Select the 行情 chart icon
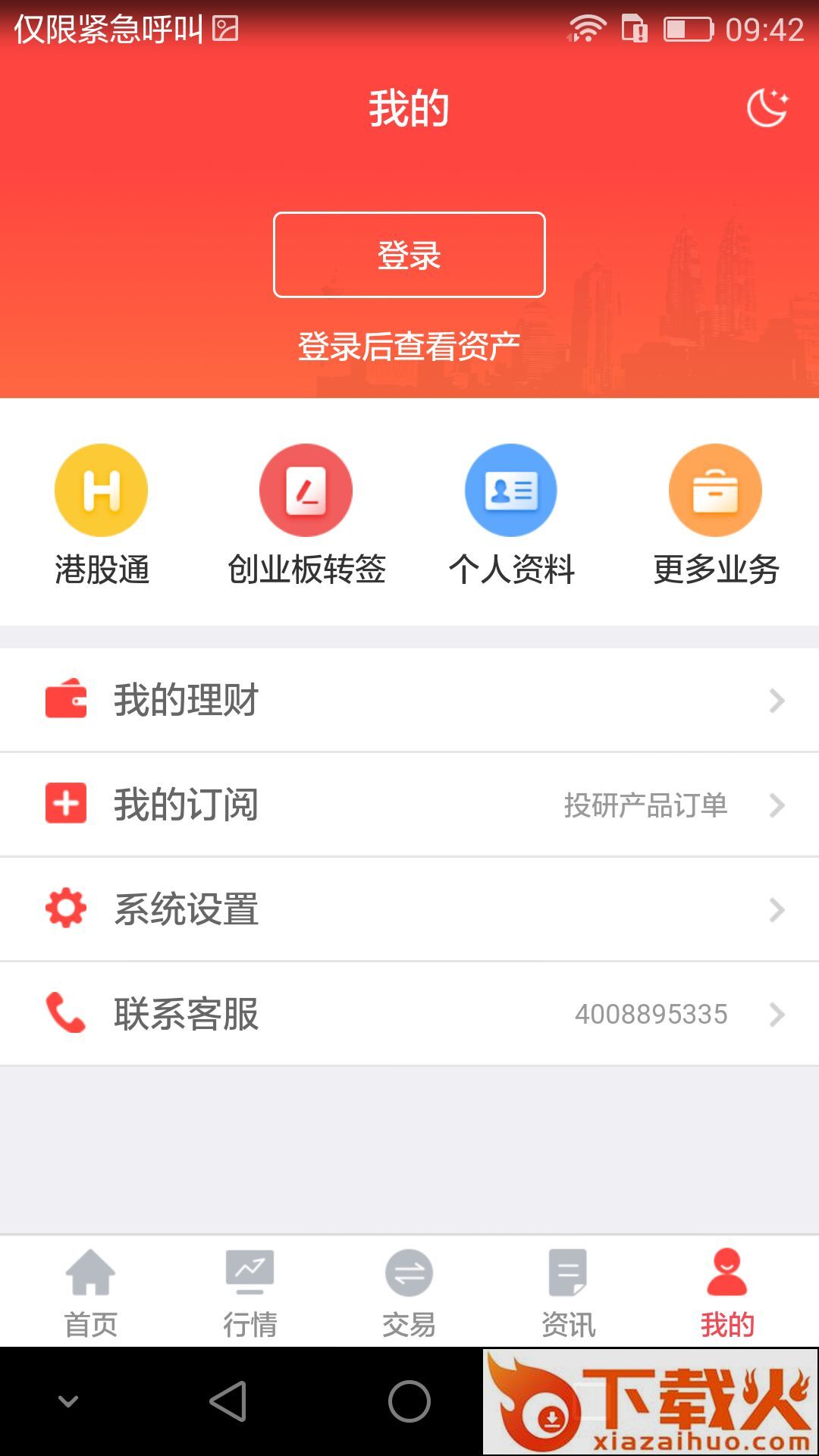 tap(251, 1276)
